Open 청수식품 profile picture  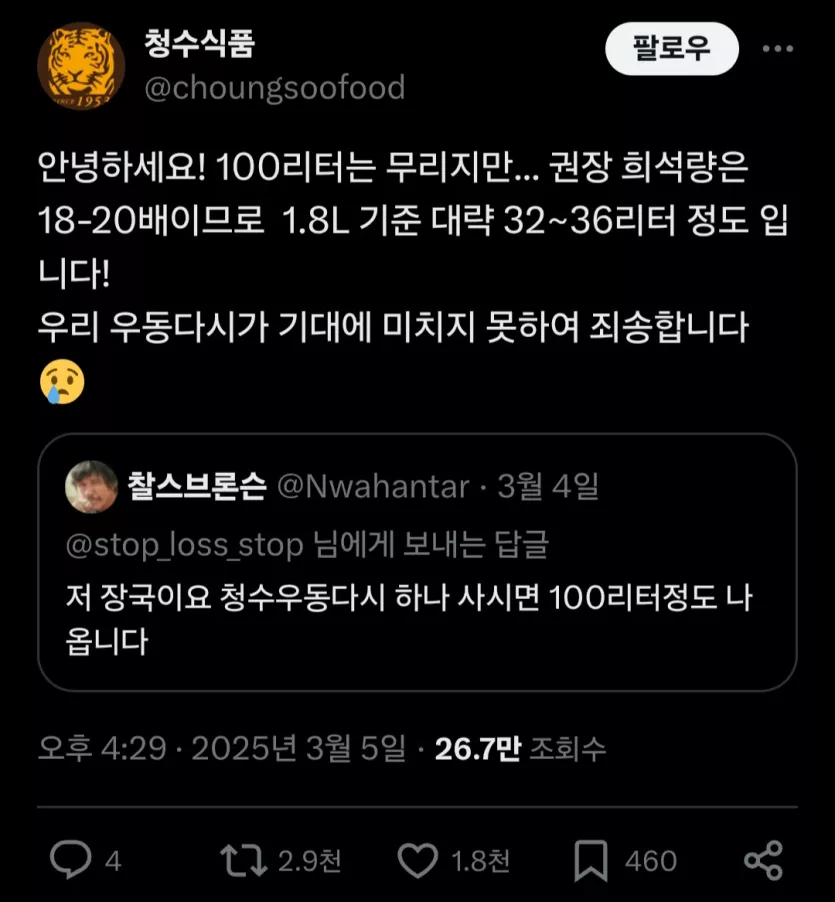coord(81,66)
